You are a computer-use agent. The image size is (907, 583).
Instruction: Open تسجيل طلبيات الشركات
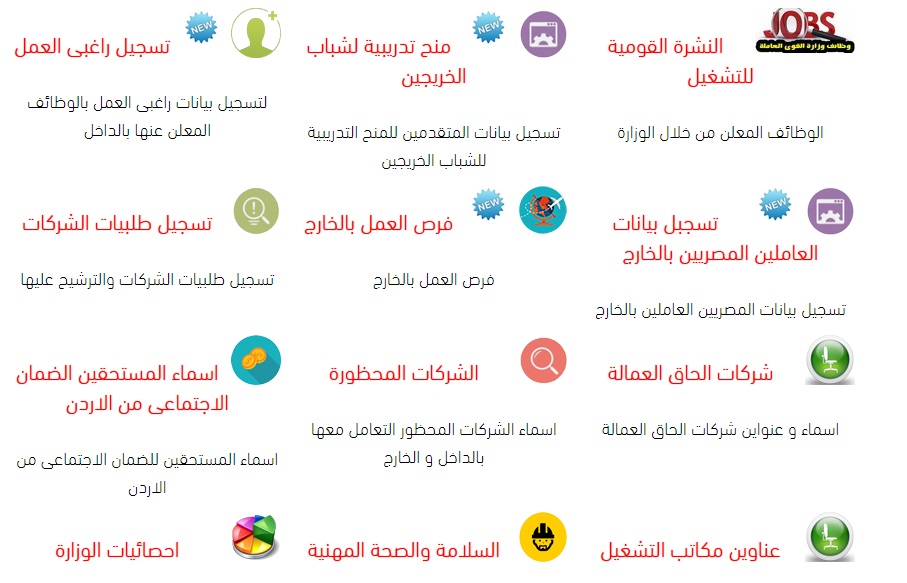[x=117, y=224]
